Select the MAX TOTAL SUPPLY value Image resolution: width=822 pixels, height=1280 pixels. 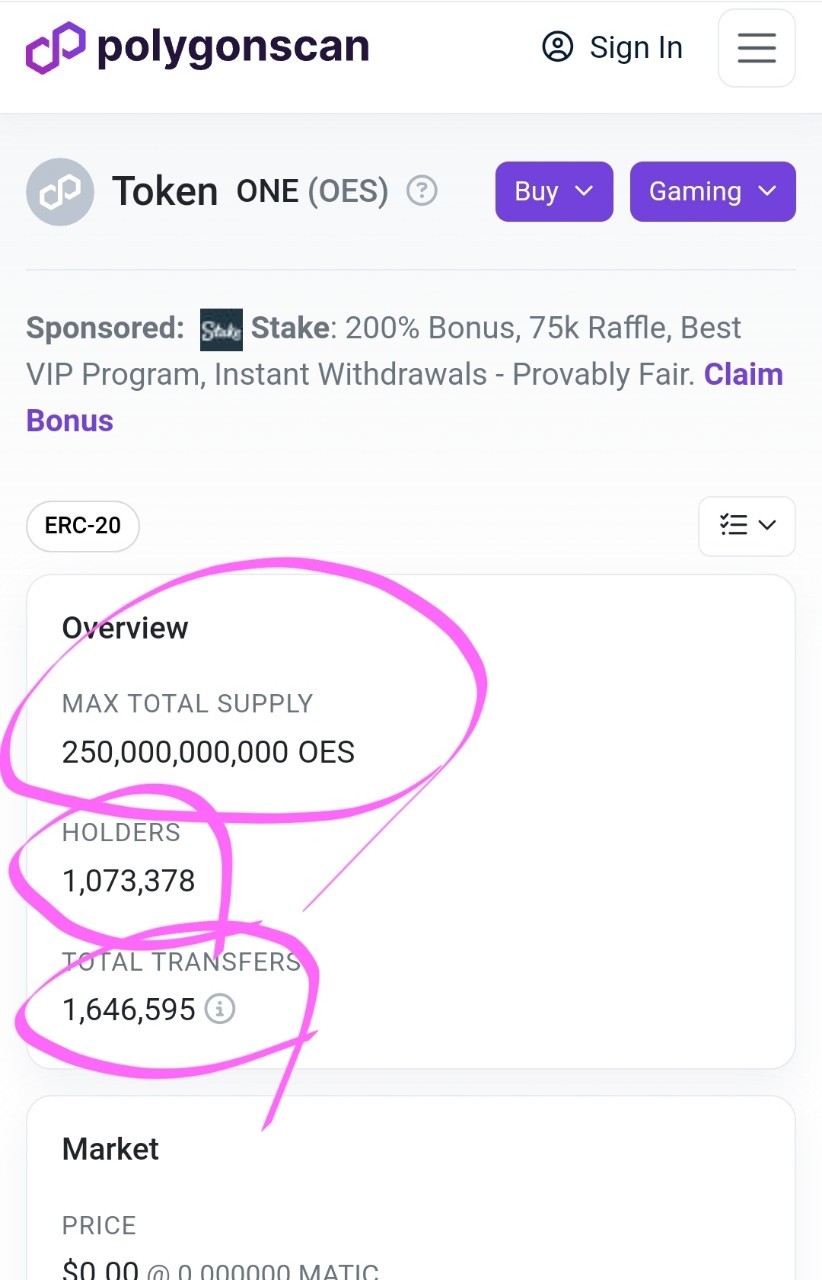pos(207,752)
